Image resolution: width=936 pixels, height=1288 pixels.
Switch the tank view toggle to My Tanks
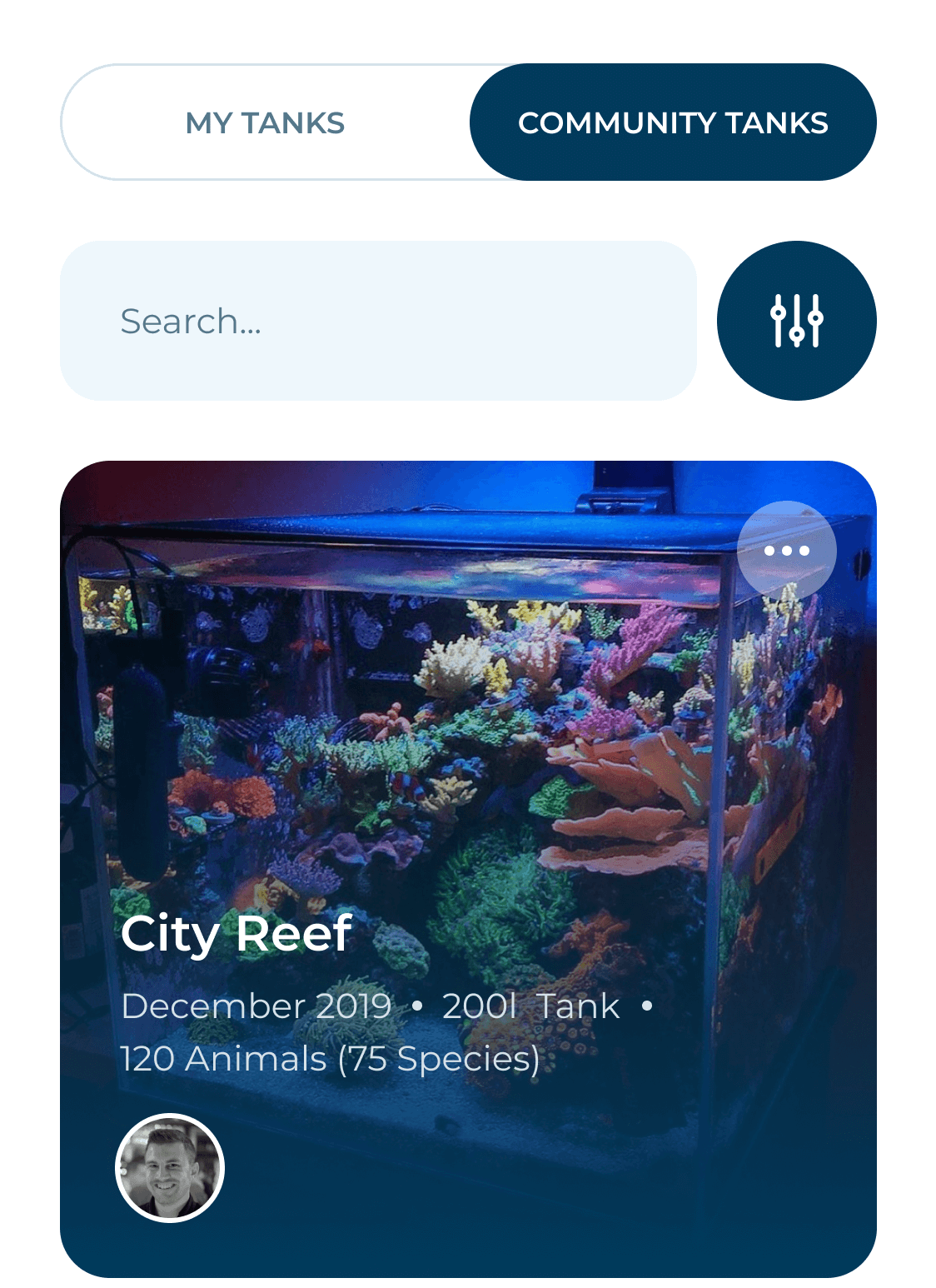tap(265, 122)
